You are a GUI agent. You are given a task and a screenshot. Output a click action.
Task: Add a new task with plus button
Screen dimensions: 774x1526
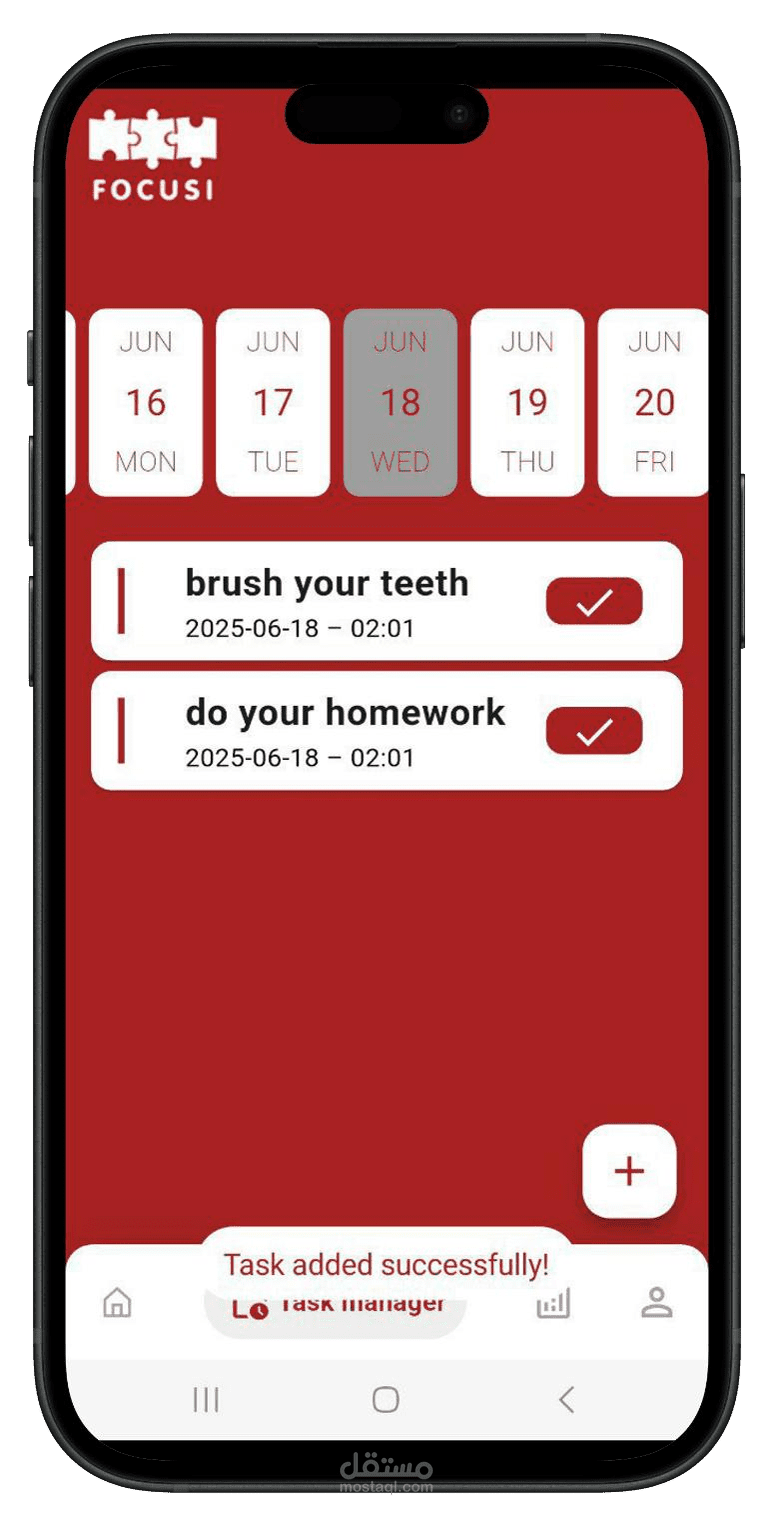point(629,1171)
